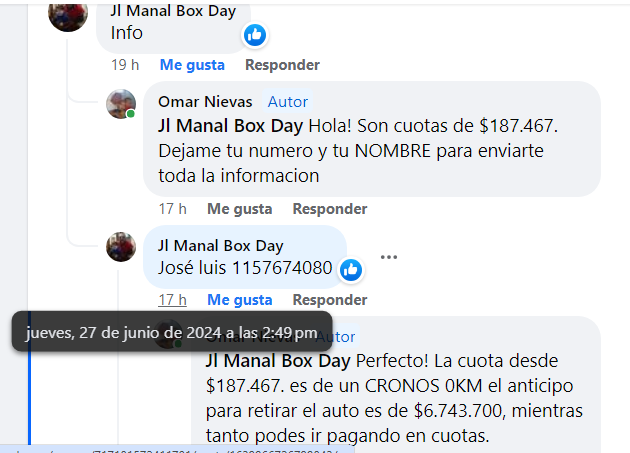View the like reaction on the "Info" comment
The height and width of the screenshot is (453, 630).
pyautogui.click(x=255, y=35)
